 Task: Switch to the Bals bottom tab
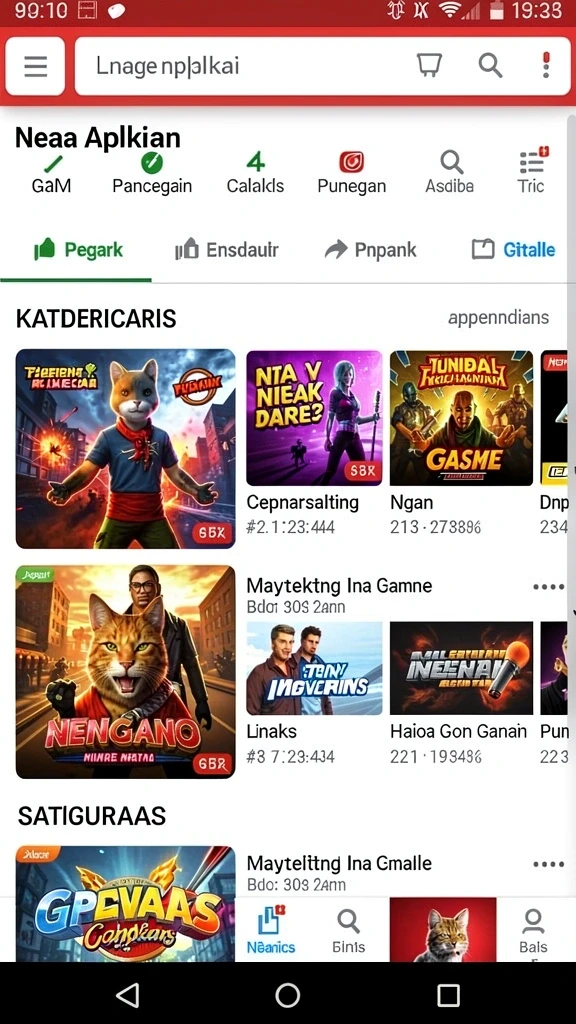533,931
